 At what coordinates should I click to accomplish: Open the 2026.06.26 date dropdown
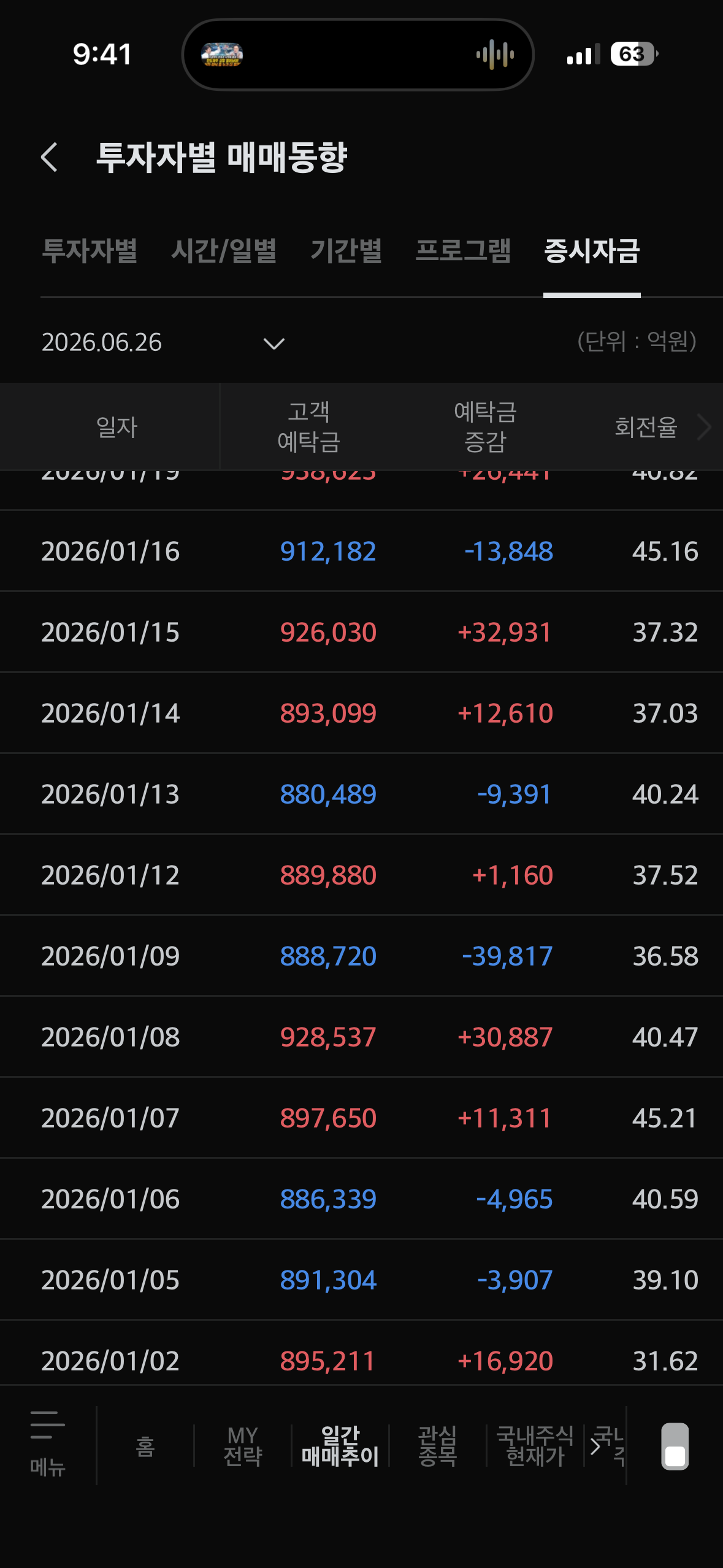tap(163, 342)
